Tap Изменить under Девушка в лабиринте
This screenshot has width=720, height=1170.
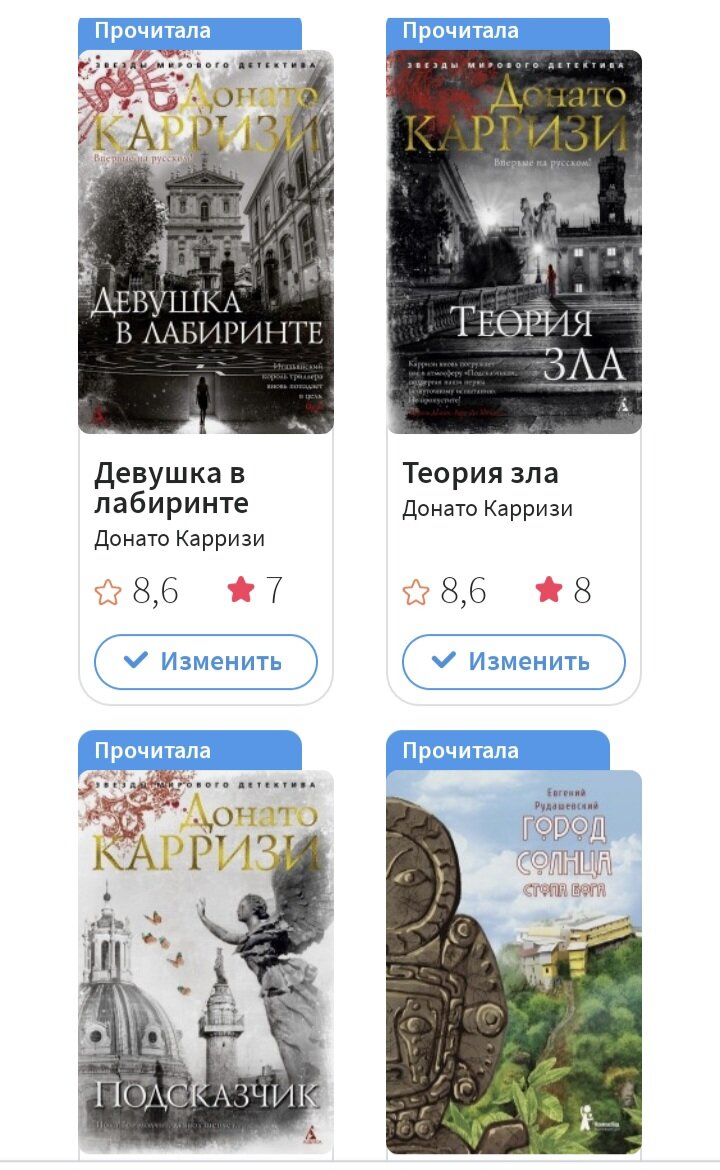click(206, 662)
